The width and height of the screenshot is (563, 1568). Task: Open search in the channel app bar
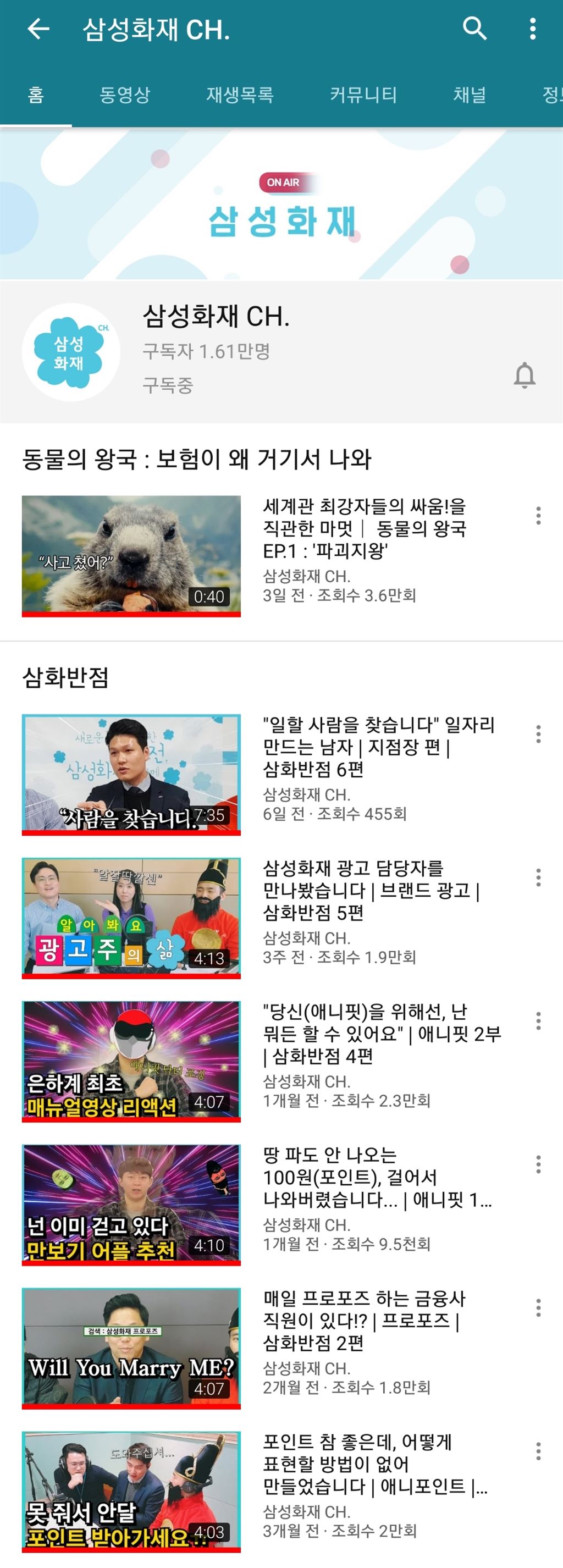[474, 29]
